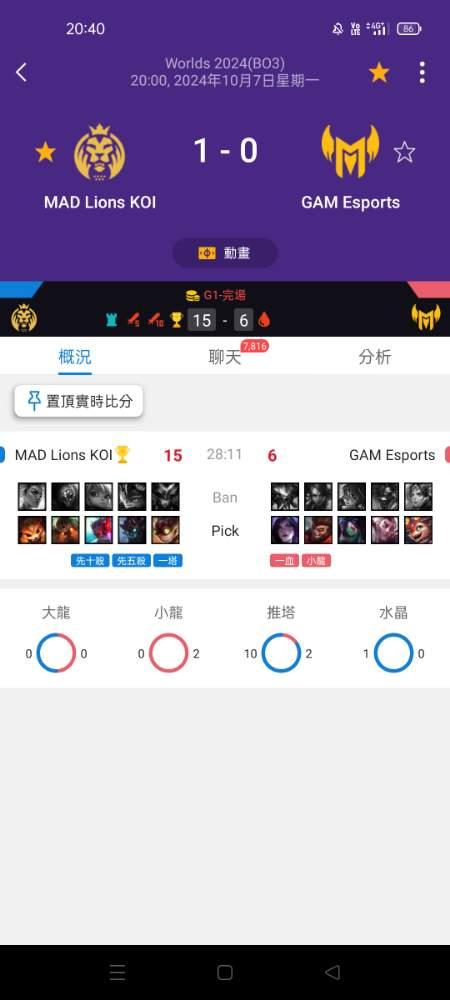This screenshot has width=450, height=1000.
Task: Toggle the favorite star for this match
Action: coord(379,73)
